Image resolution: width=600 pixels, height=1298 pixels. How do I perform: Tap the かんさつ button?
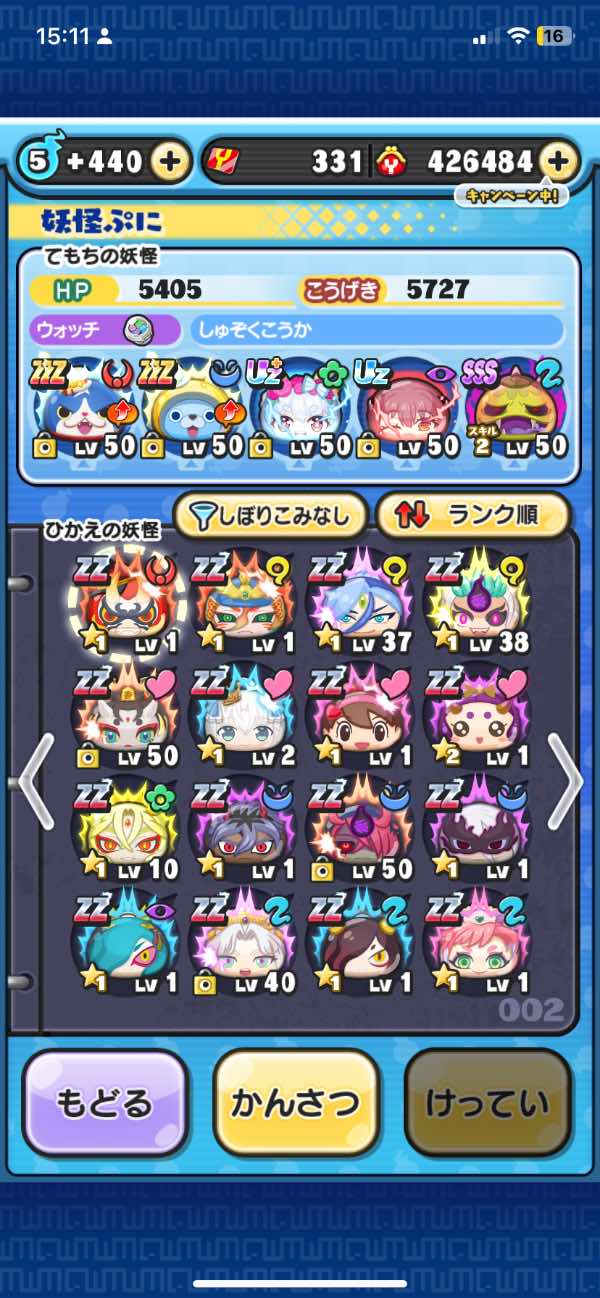(x=296, y=1104)
